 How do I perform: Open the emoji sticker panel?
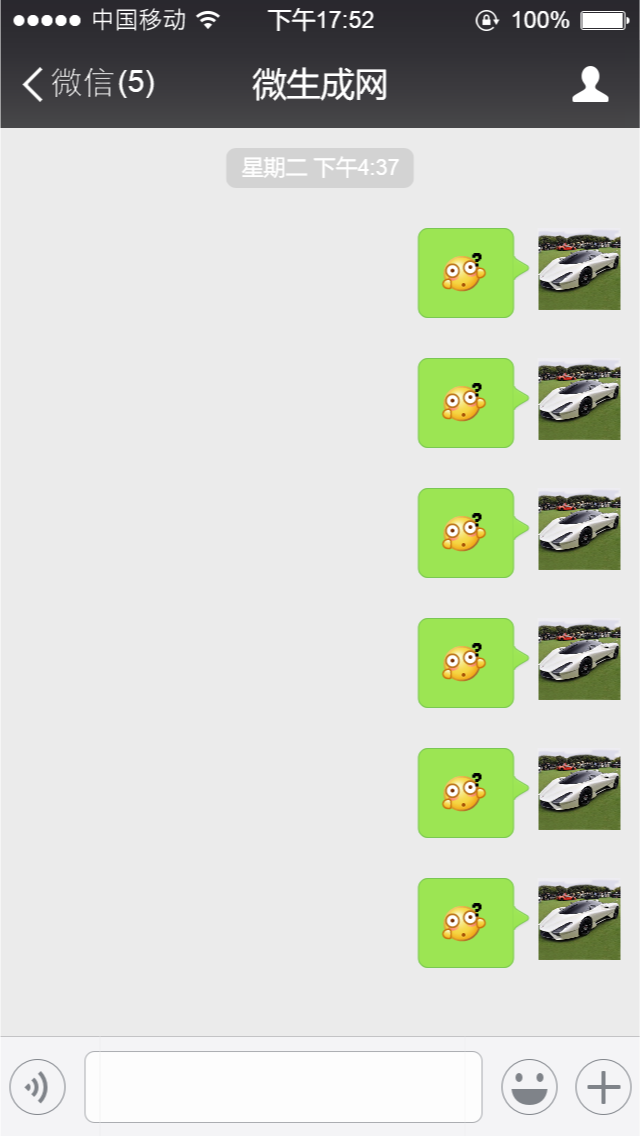tap(529, 1086)
